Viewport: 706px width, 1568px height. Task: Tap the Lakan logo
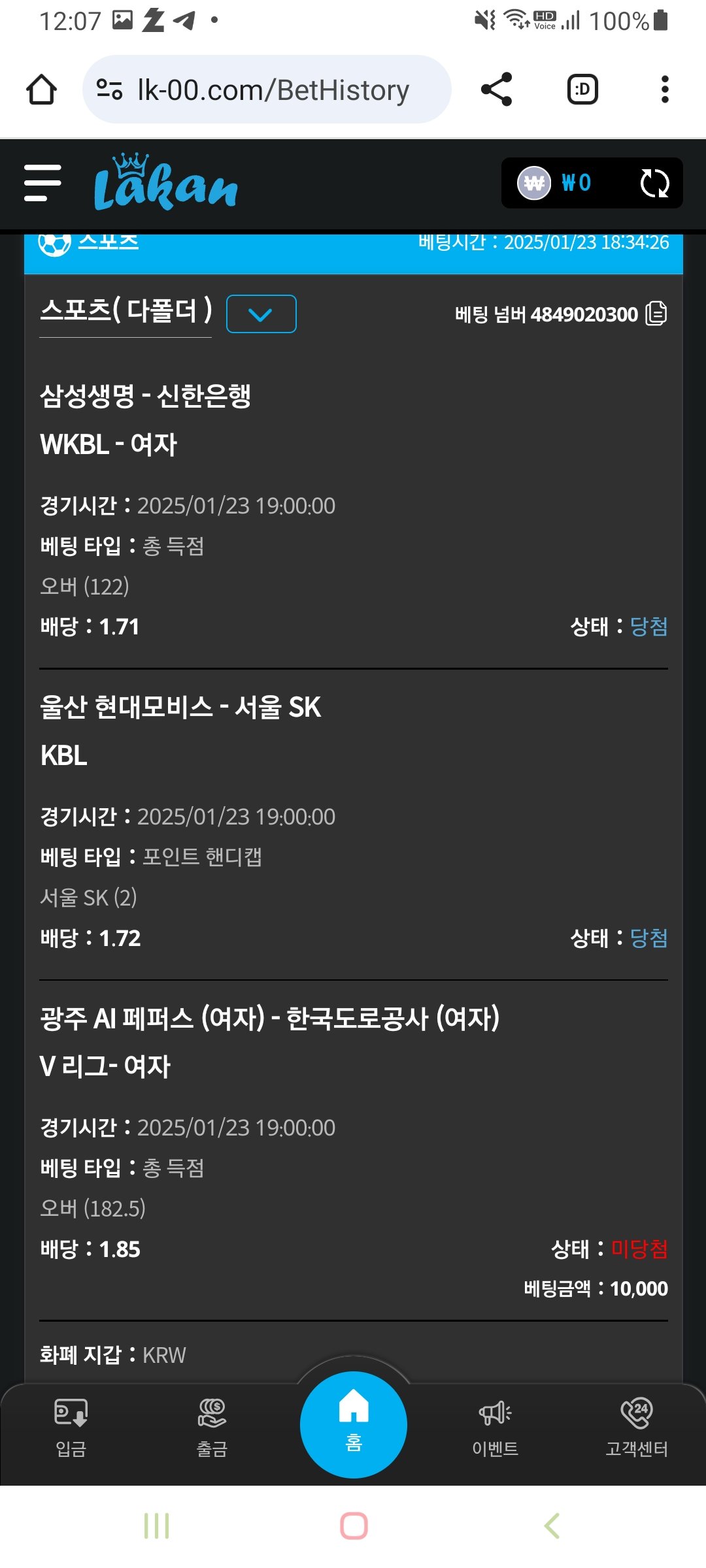coord(165,184)
